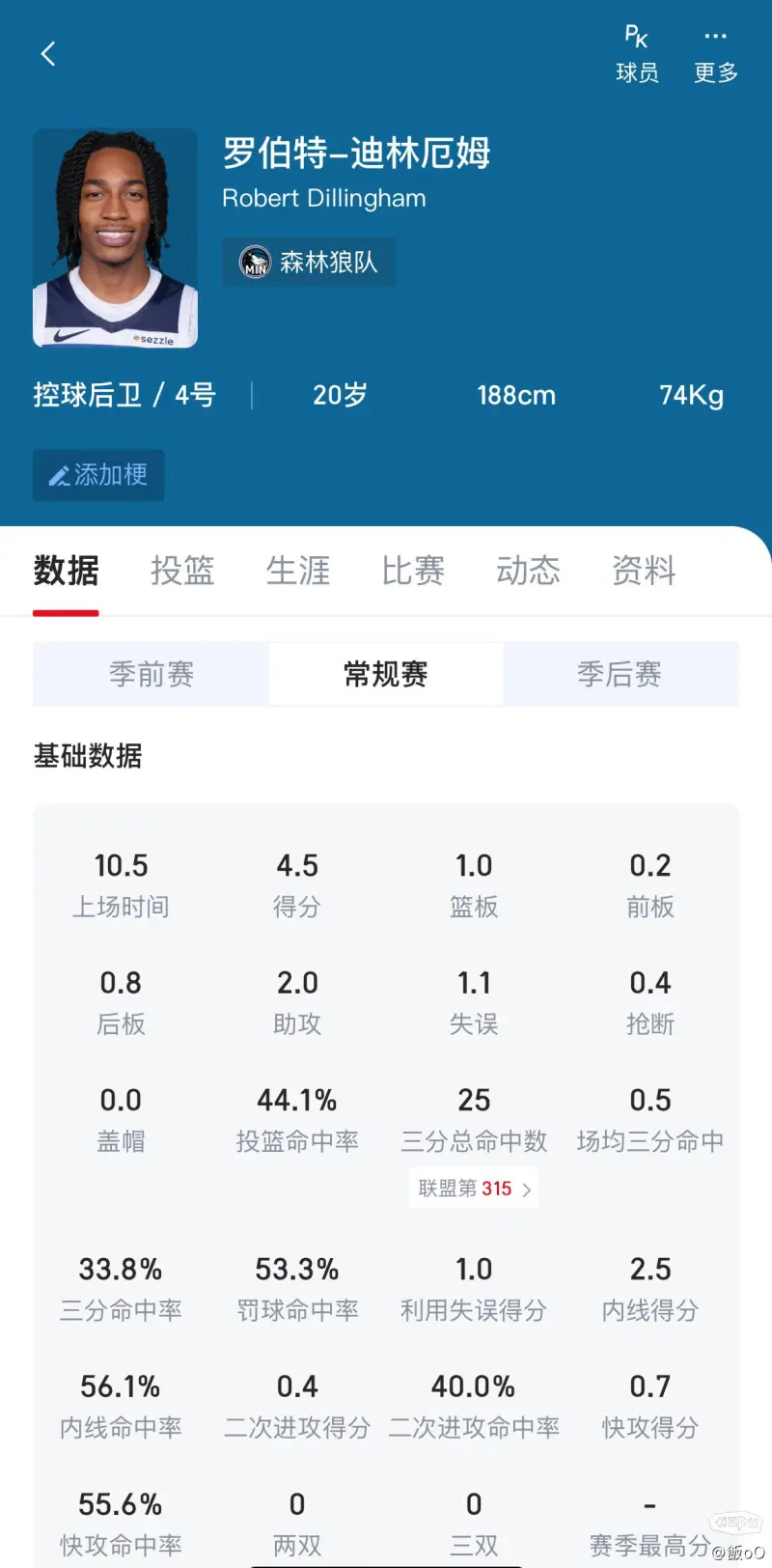Open the 森林狼队 team page
Screen dimensions: 772x1568
click(x=309, y=262)
